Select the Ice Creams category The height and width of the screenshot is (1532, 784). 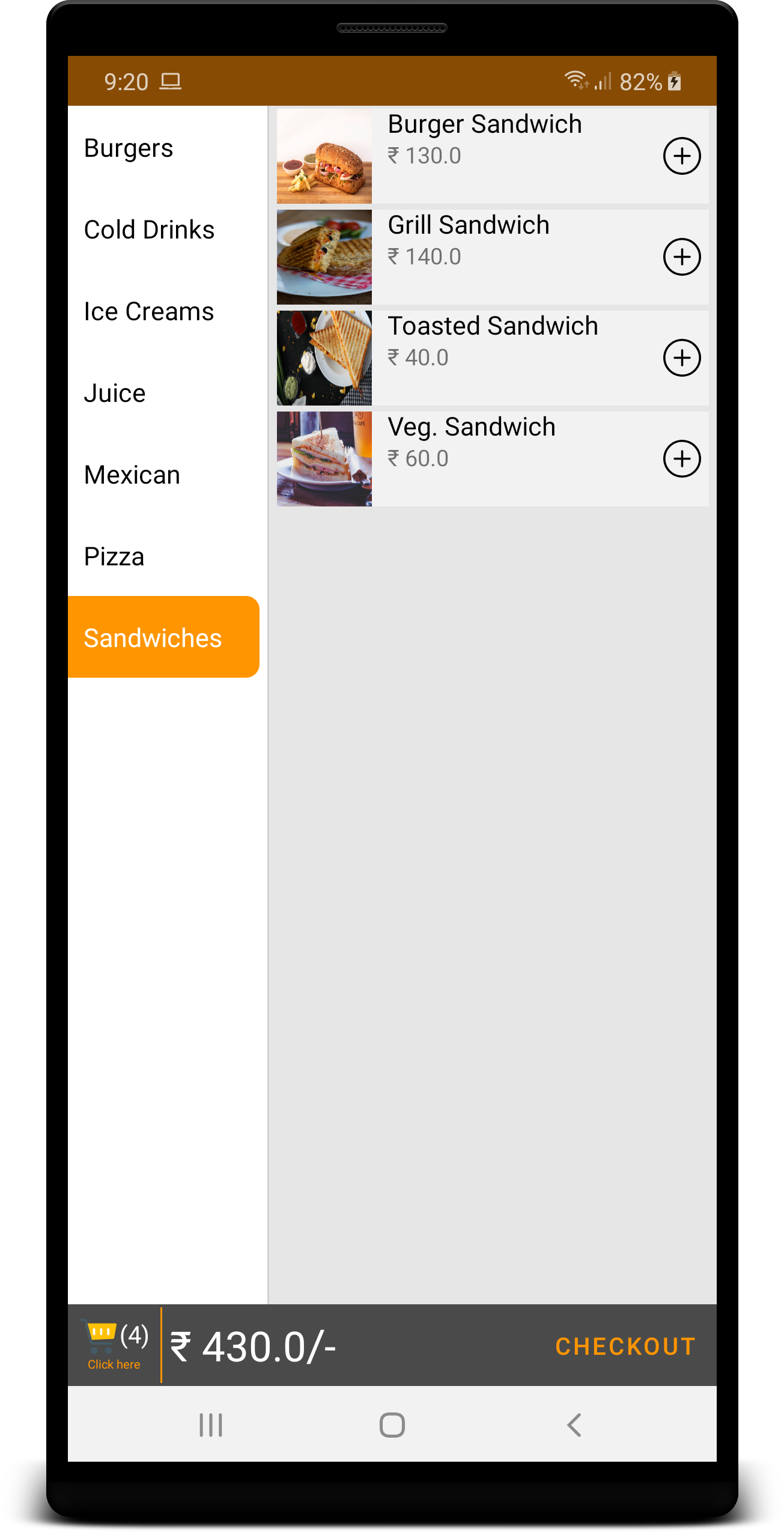(148, 311)
